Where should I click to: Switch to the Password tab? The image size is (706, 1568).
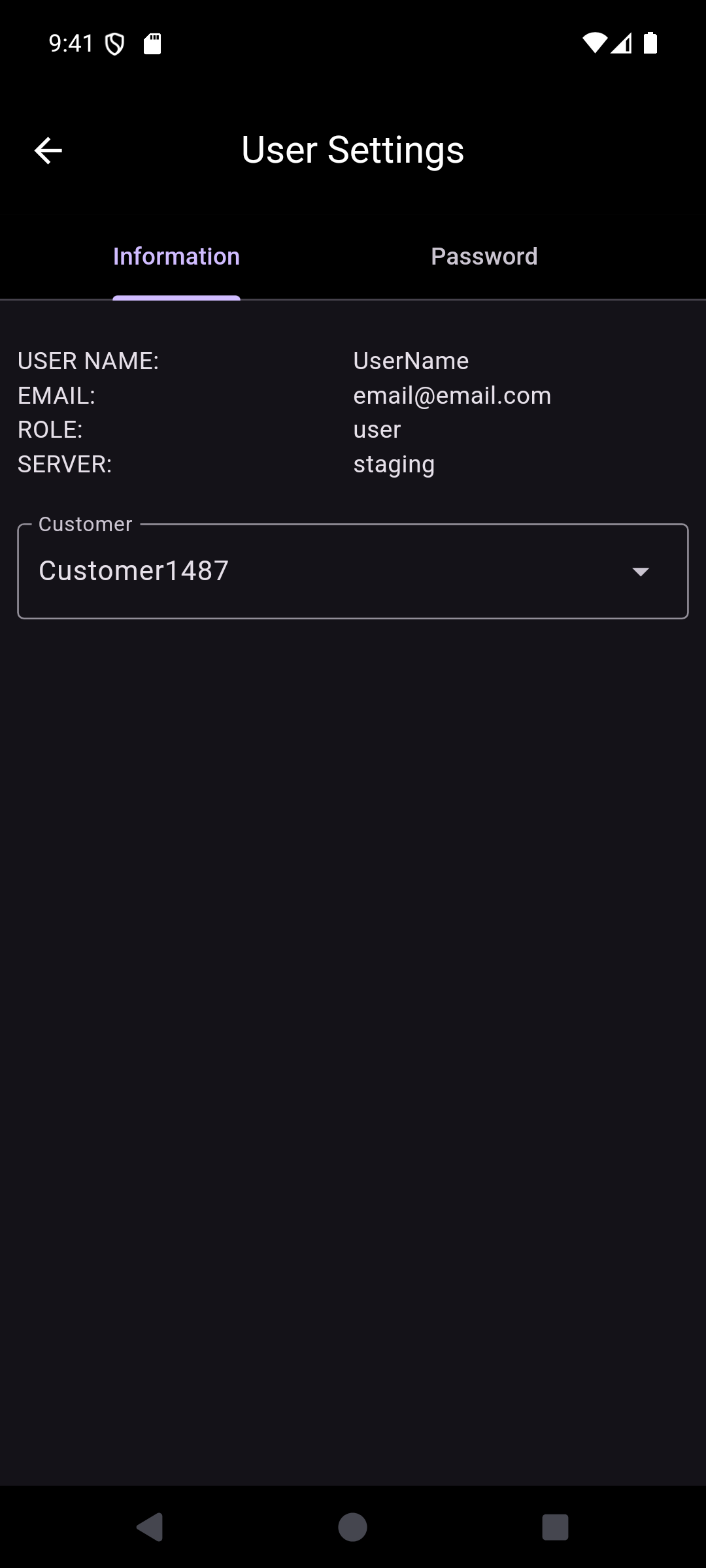[484, 256]
